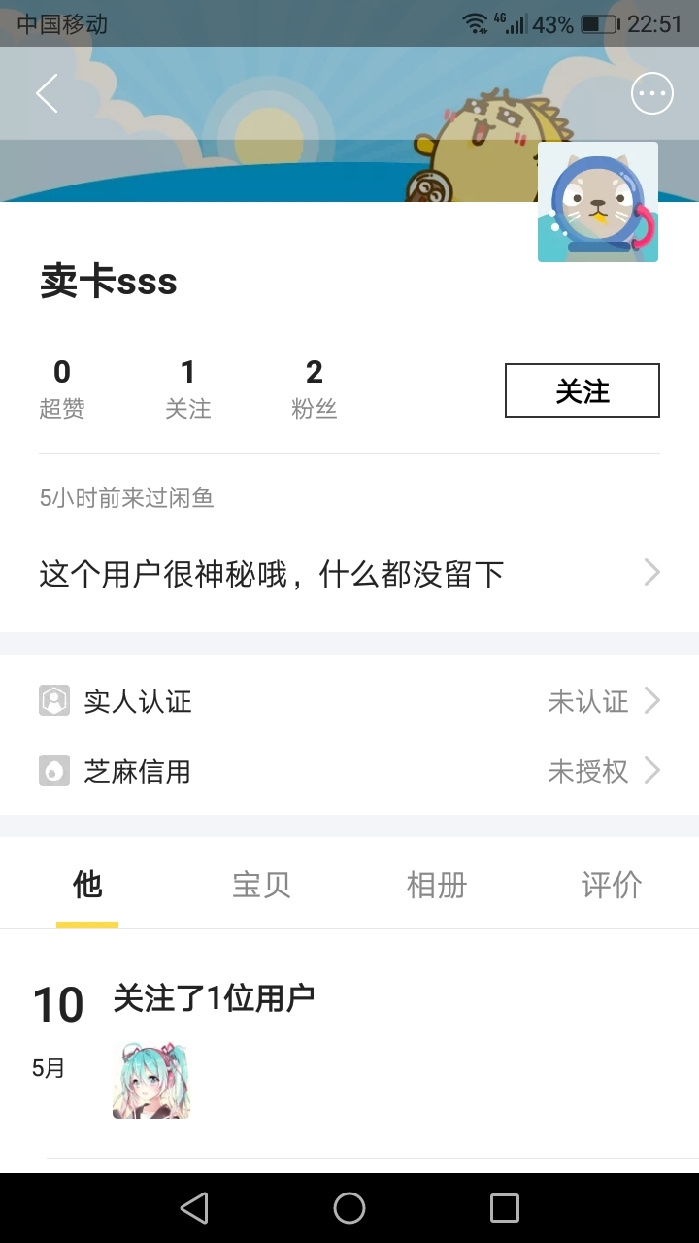Open the 实人认证 verification row
The height and width of the screenshot is (1243, 699).
pos(349,701)
